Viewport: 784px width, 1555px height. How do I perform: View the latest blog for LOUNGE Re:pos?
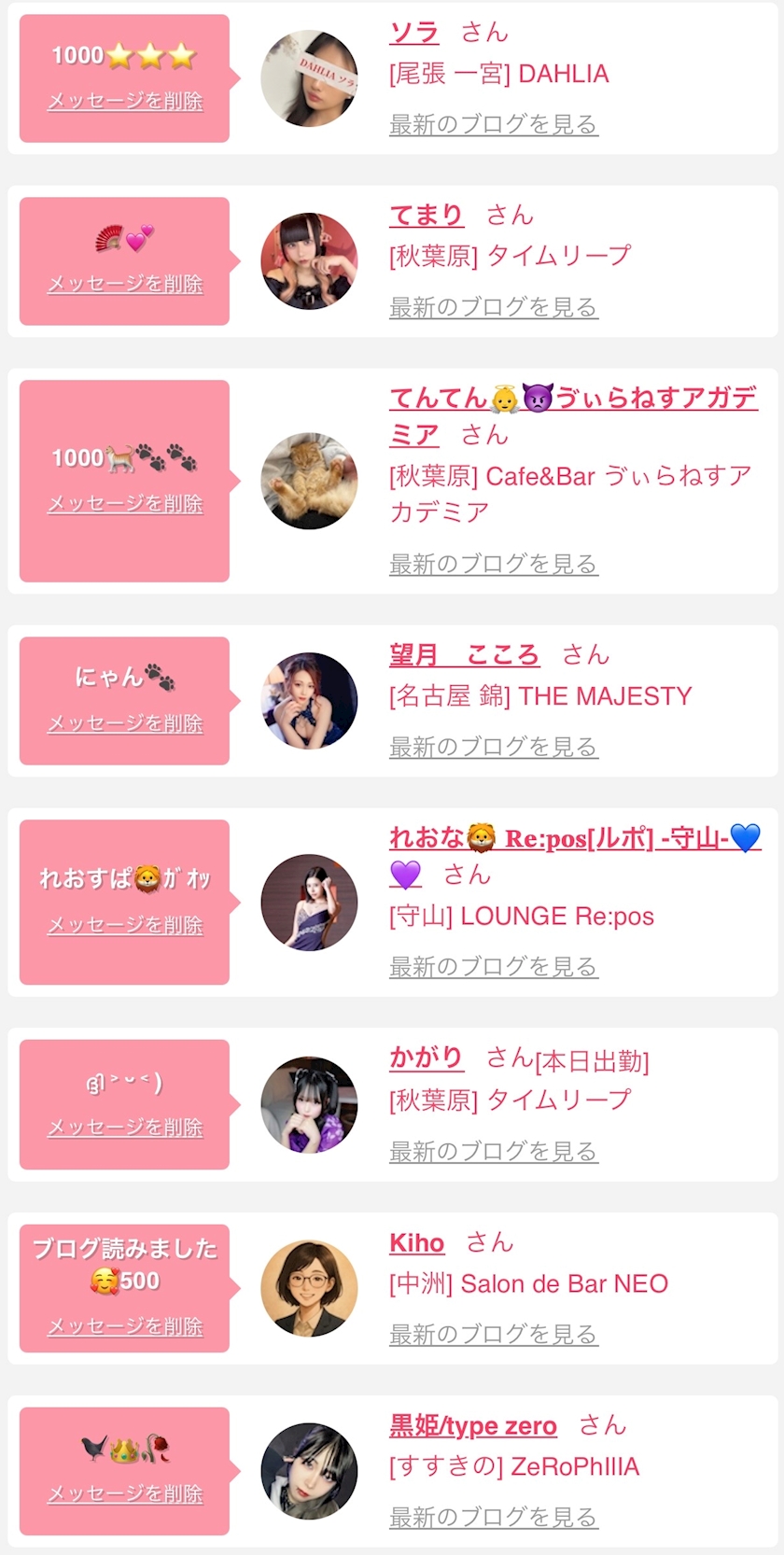tap(493, 967)
